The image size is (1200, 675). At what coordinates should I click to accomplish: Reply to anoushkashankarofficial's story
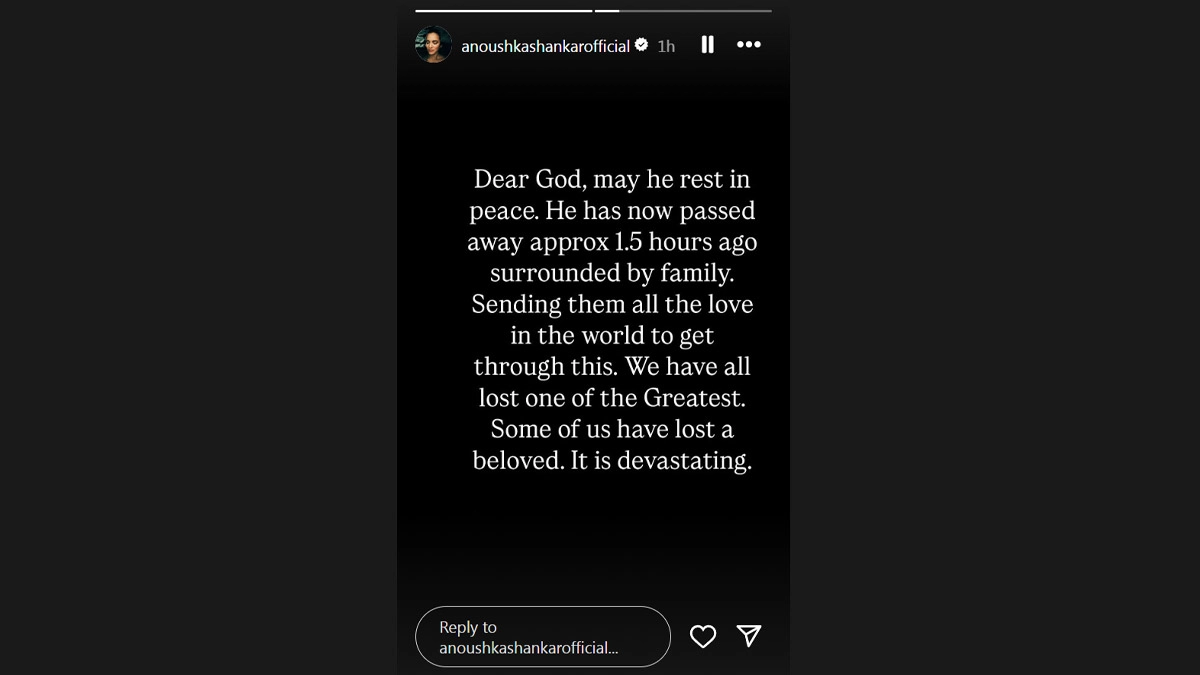542,637
